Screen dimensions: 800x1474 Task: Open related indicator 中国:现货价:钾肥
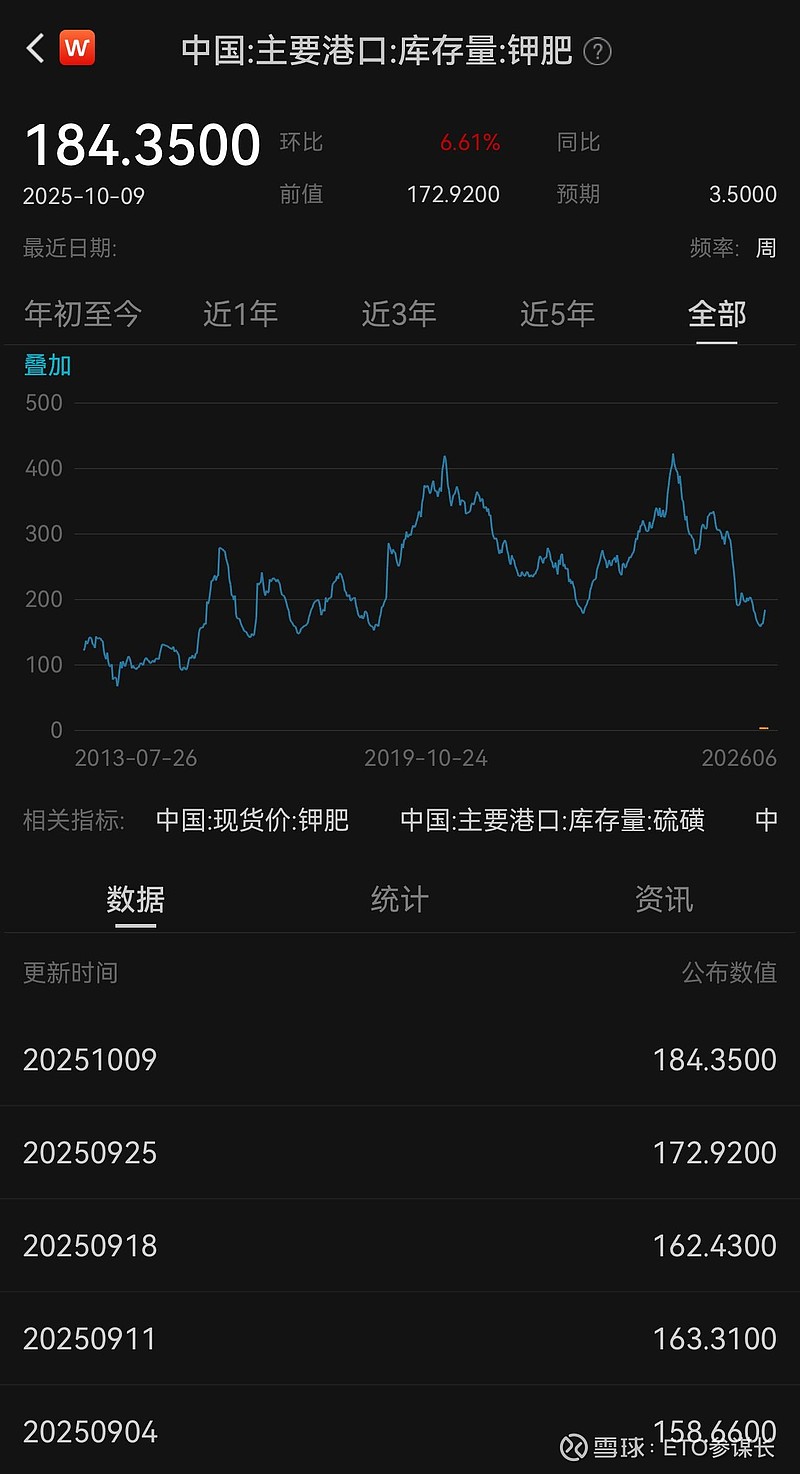pyautogui.click(x=252, y=821)
